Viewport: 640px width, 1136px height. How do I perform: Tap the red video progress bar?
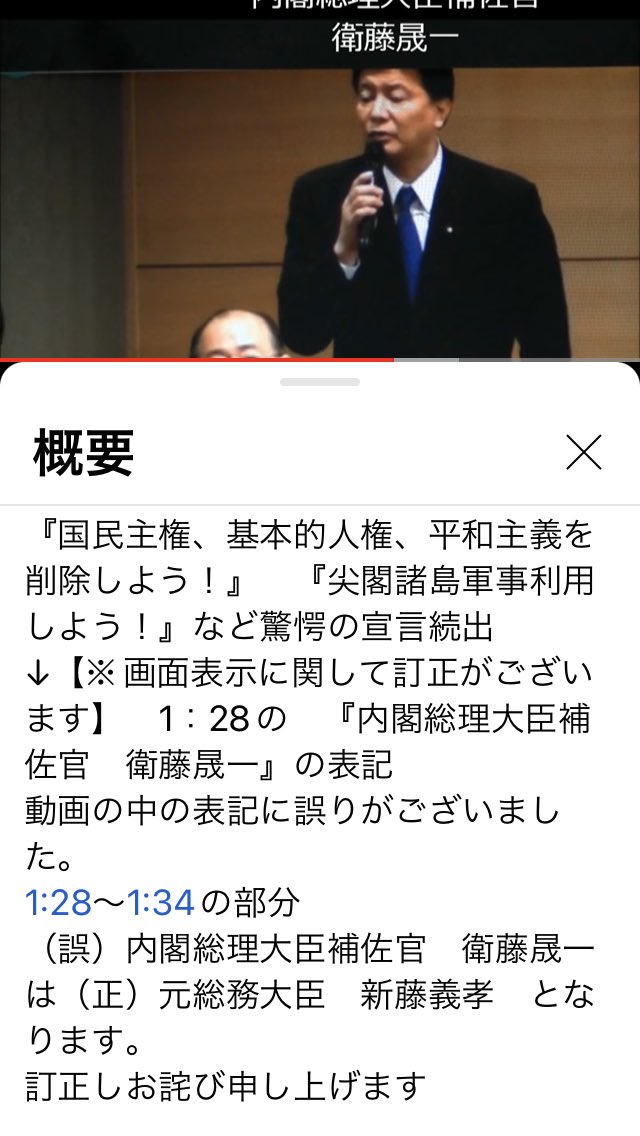tap(320, 359)
